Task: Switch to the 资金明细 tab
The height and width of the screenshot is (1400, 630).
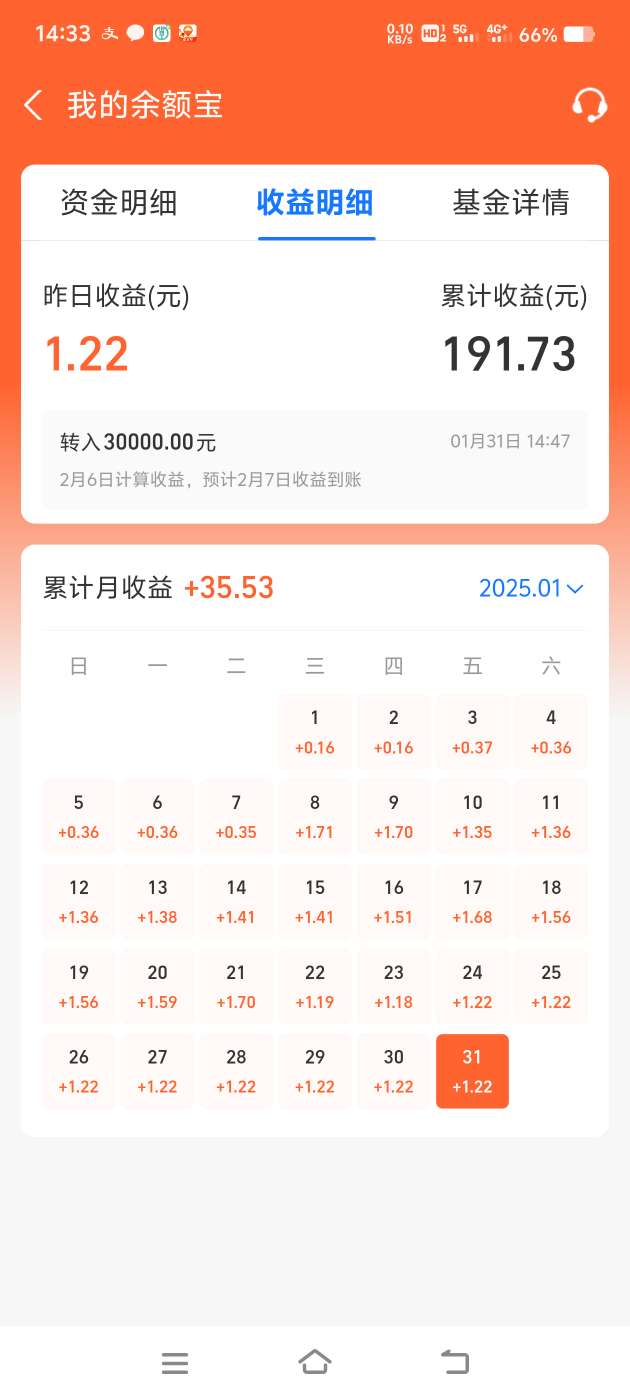Action: 119,203
